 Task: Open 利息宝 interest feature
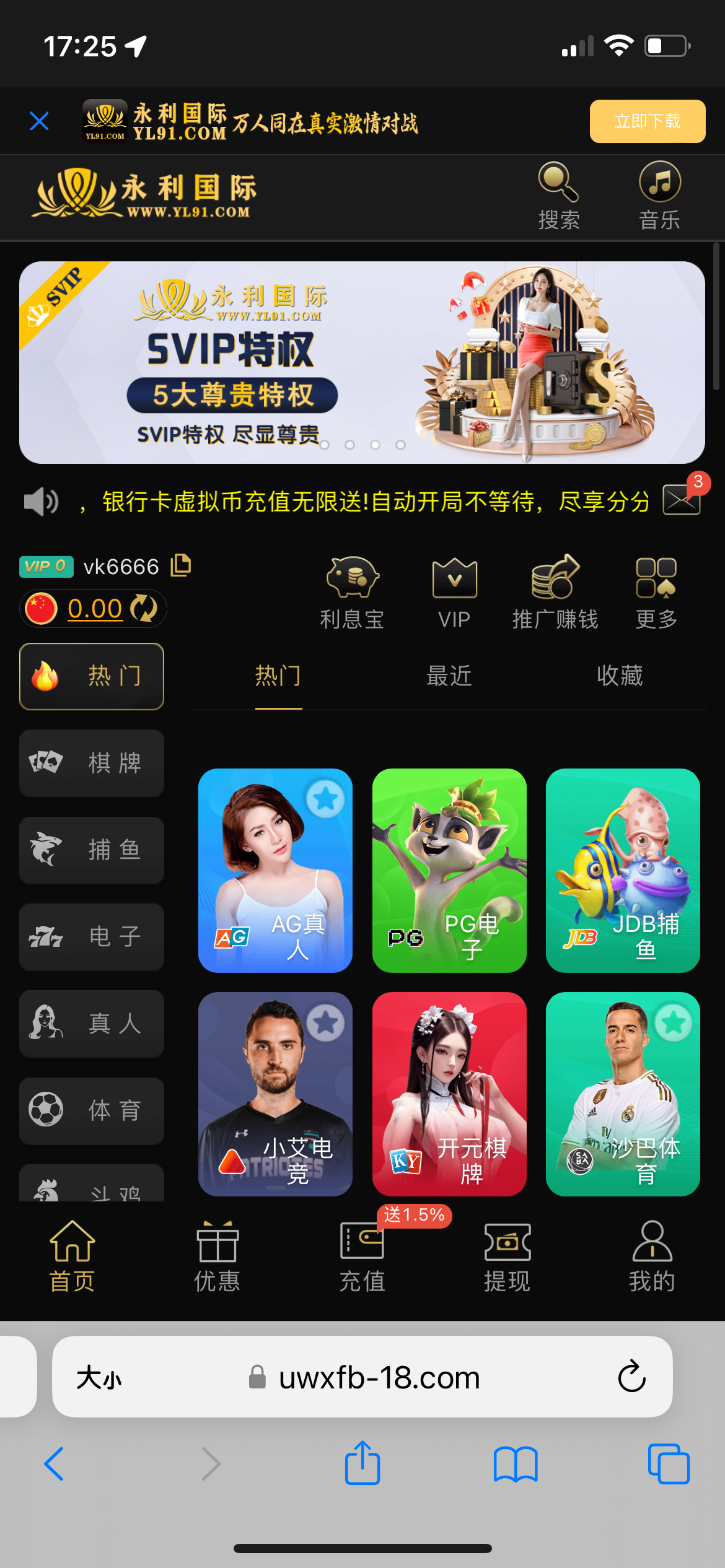pos(352,592)
